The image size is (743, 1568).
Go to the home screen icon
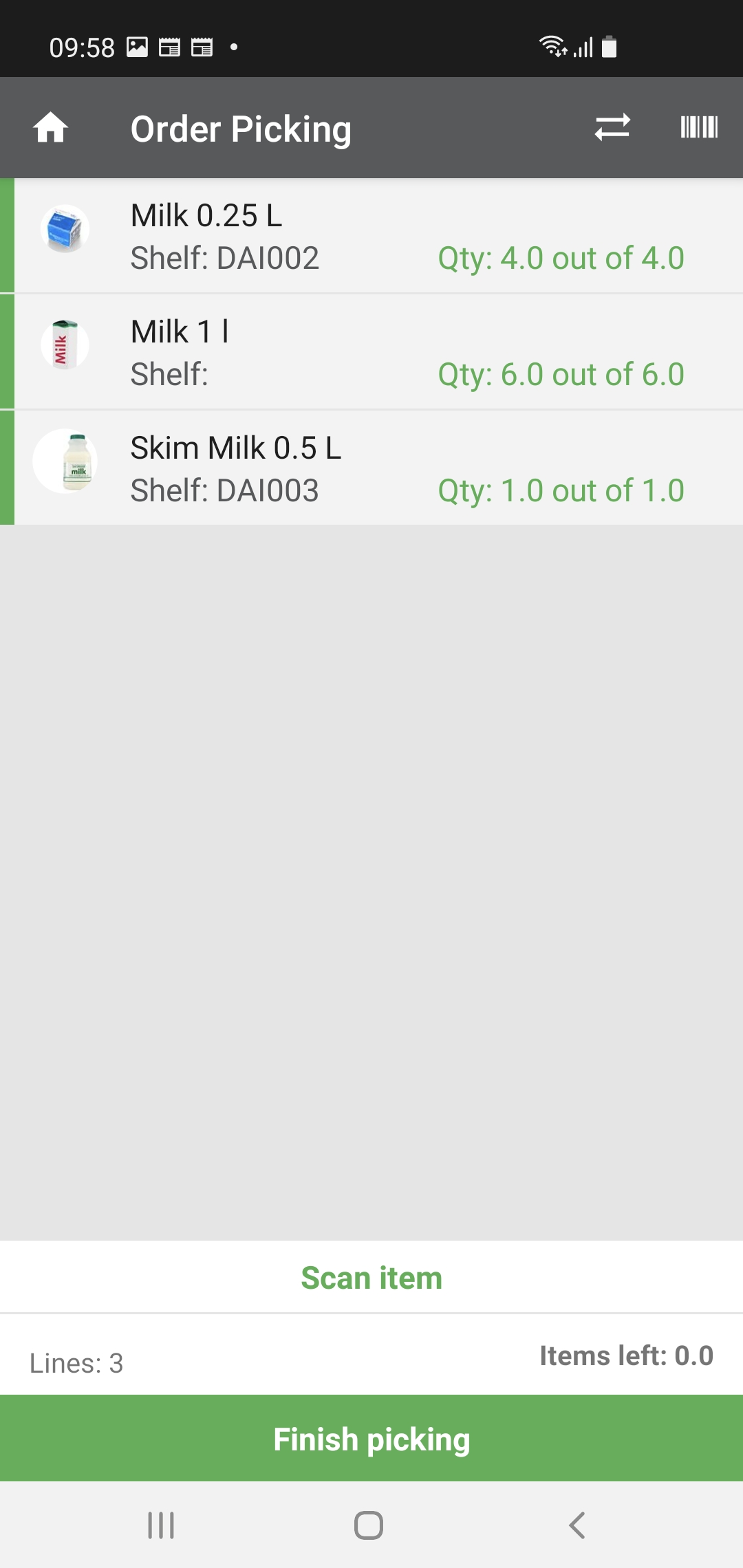pos(51,128)
